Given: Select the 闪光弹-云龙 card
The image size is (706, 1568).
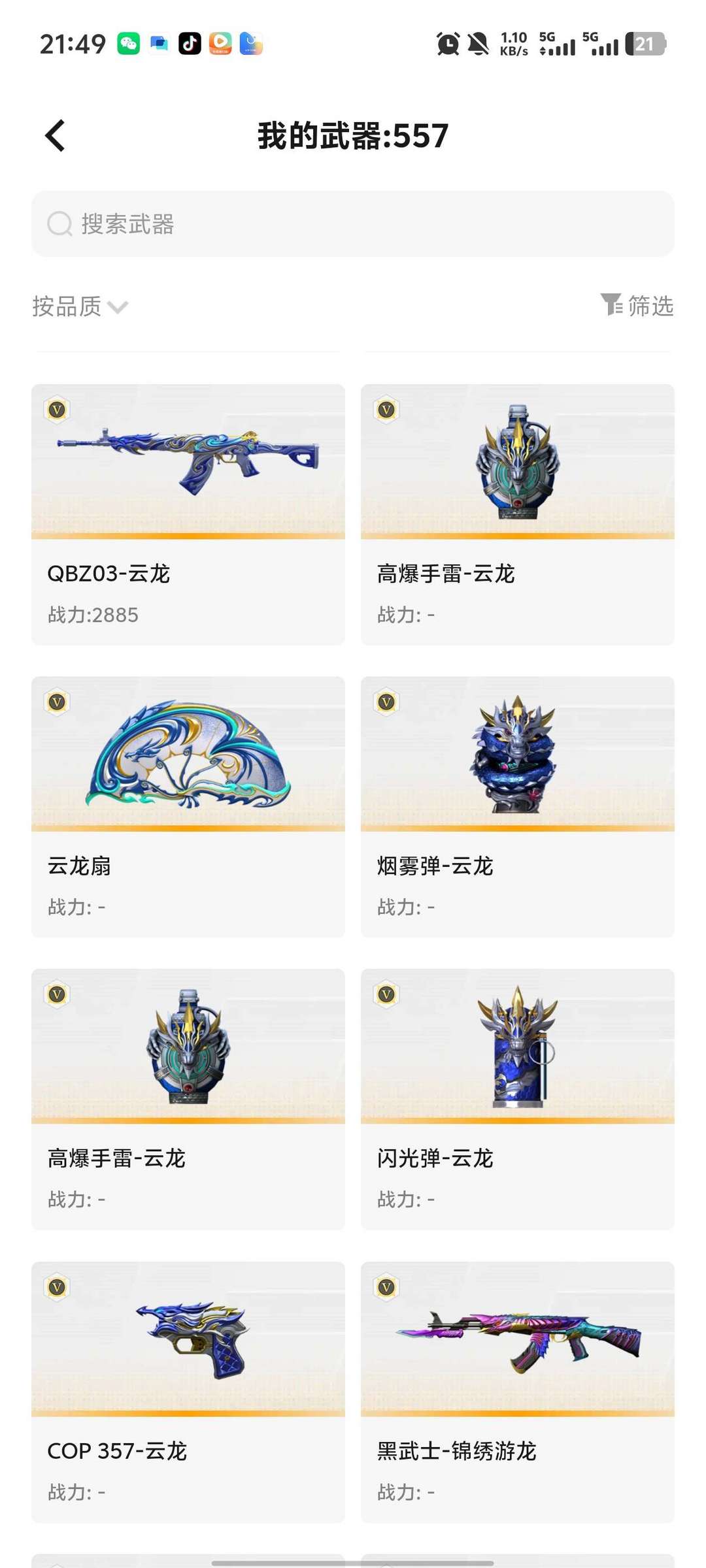Looking at the screenshot, I should (x=518, y=1100).
